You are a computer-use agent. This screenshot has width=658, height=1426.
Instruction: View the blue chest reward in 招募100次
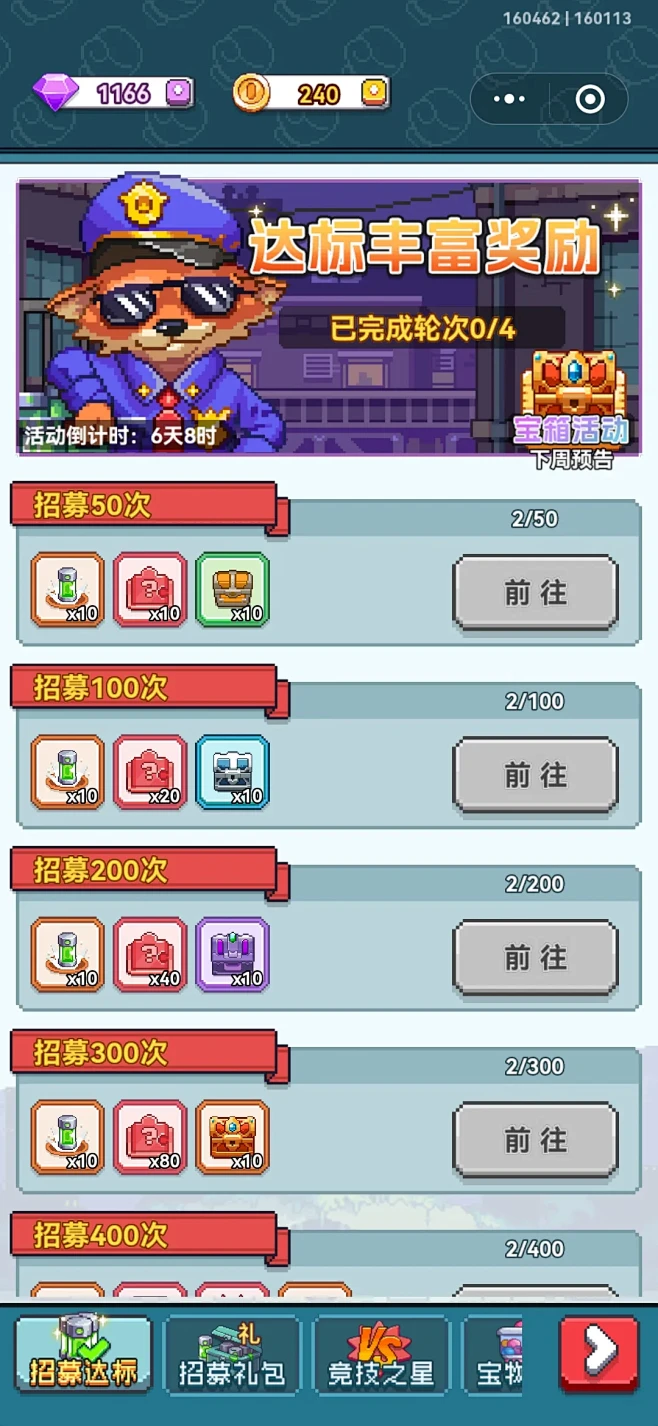coord(232,772)
